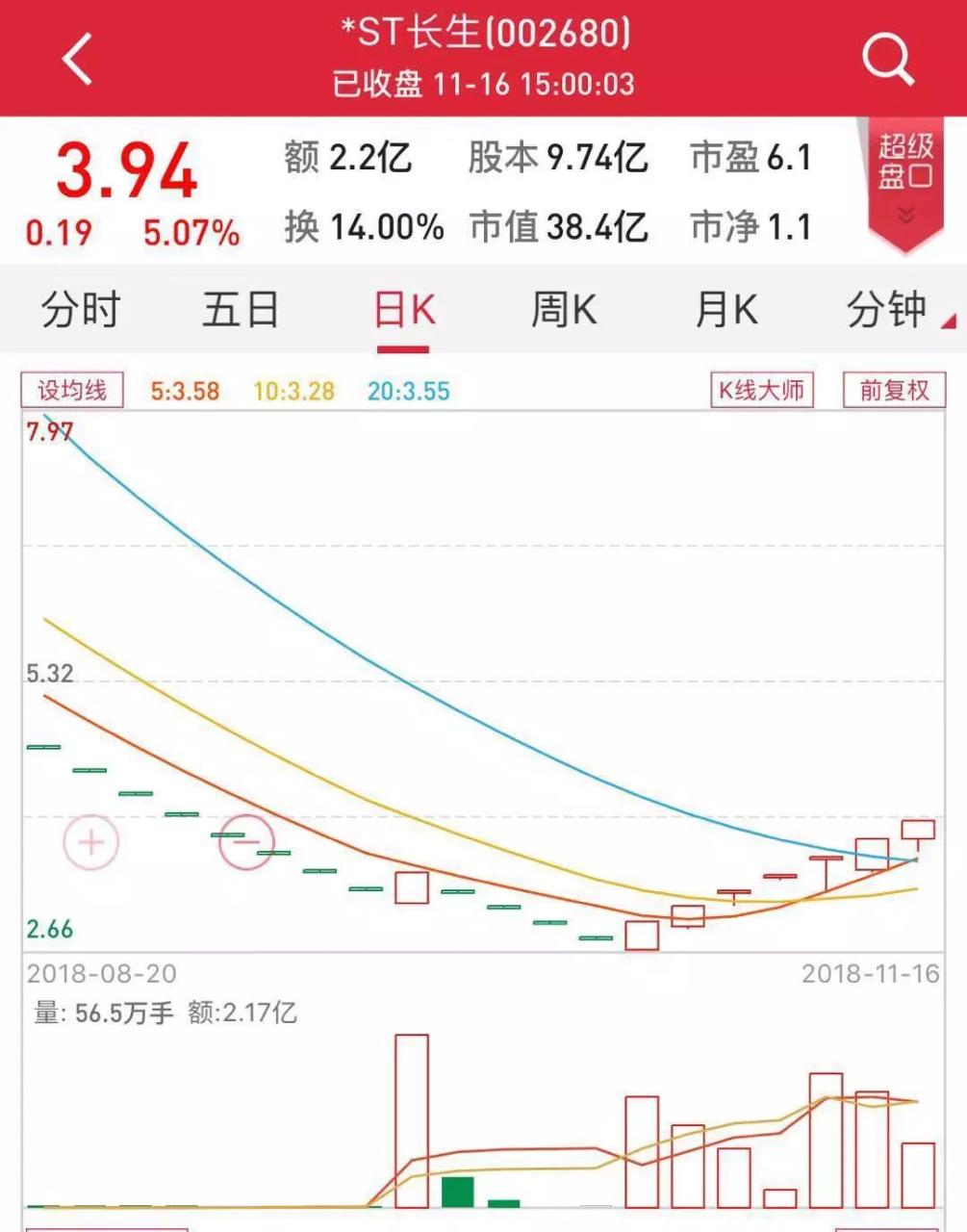Zoom in the K-line chart with plus
The image size is (967, 1232).
(x=90, y=843)
